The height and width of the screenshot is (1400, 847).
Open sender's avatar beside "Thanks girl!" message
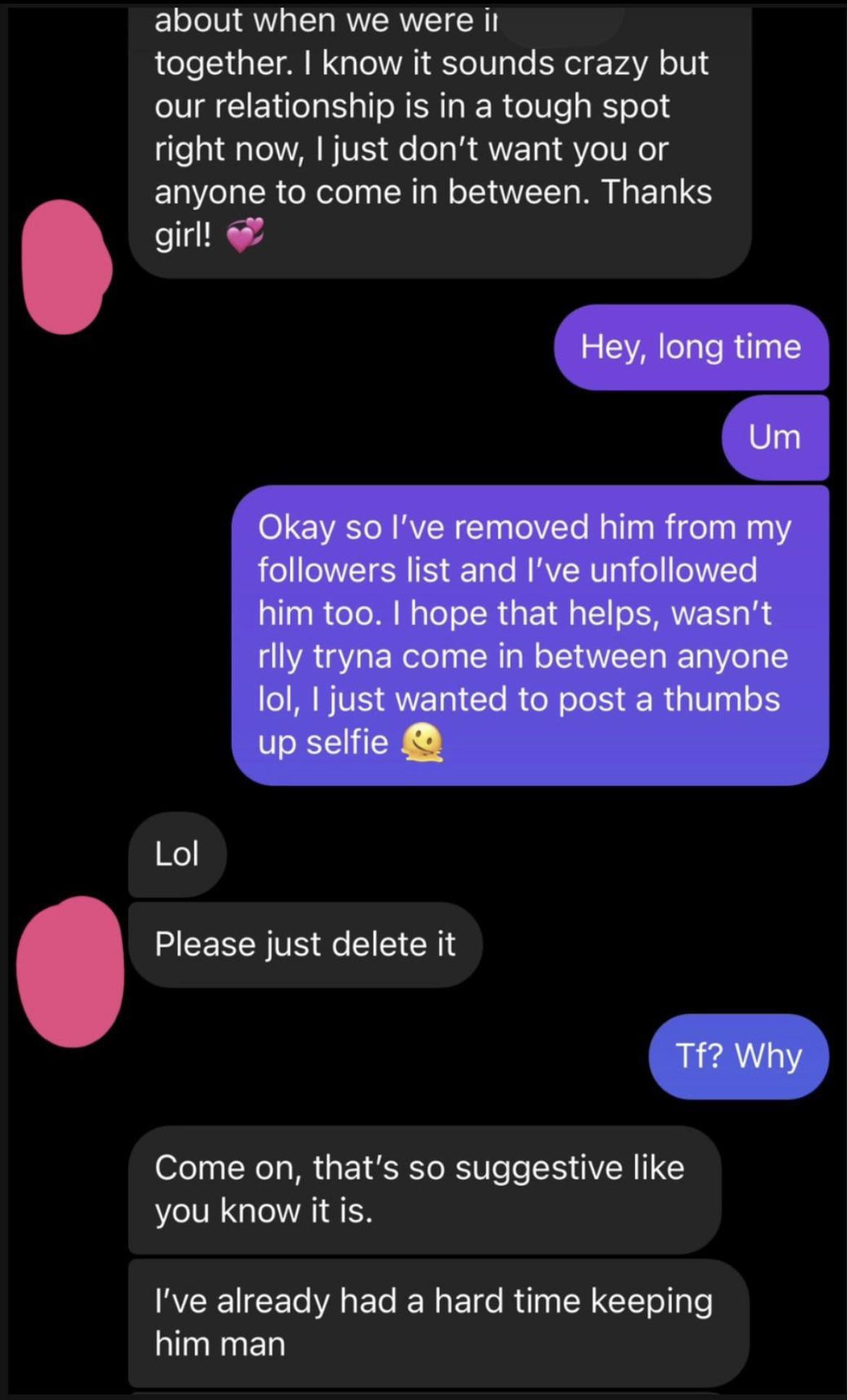[65, 266]
